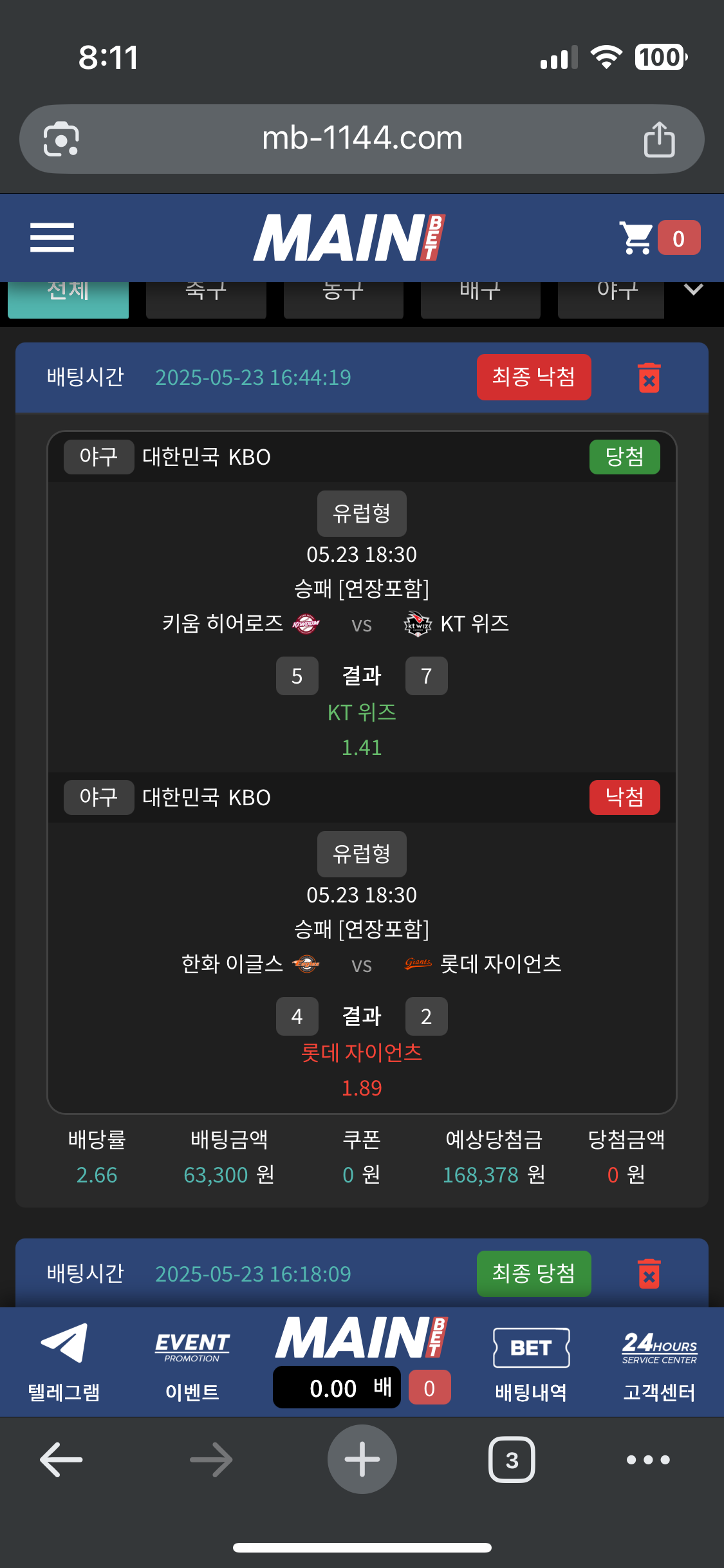Go back in the browser

pyautogui.click(x=61, y=1459)
